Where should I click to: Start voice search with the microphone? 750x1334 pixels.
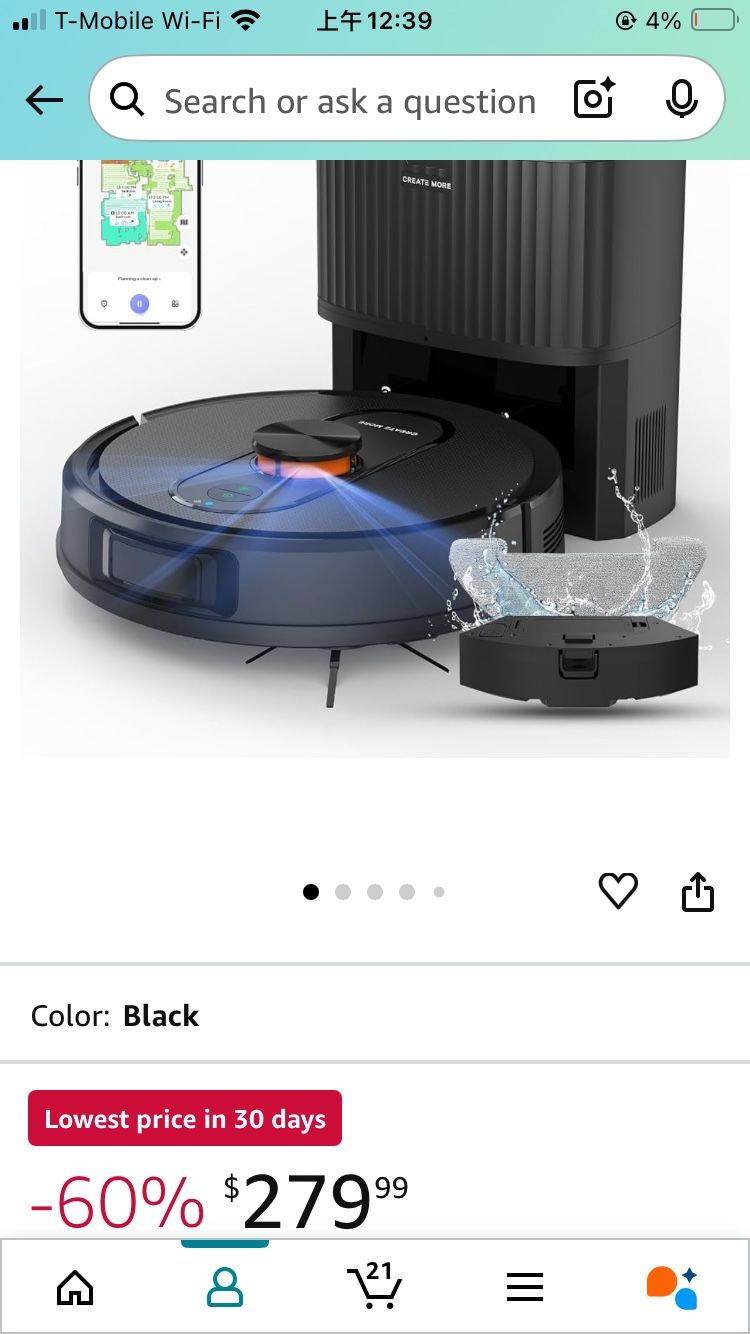tap(681, 100)
